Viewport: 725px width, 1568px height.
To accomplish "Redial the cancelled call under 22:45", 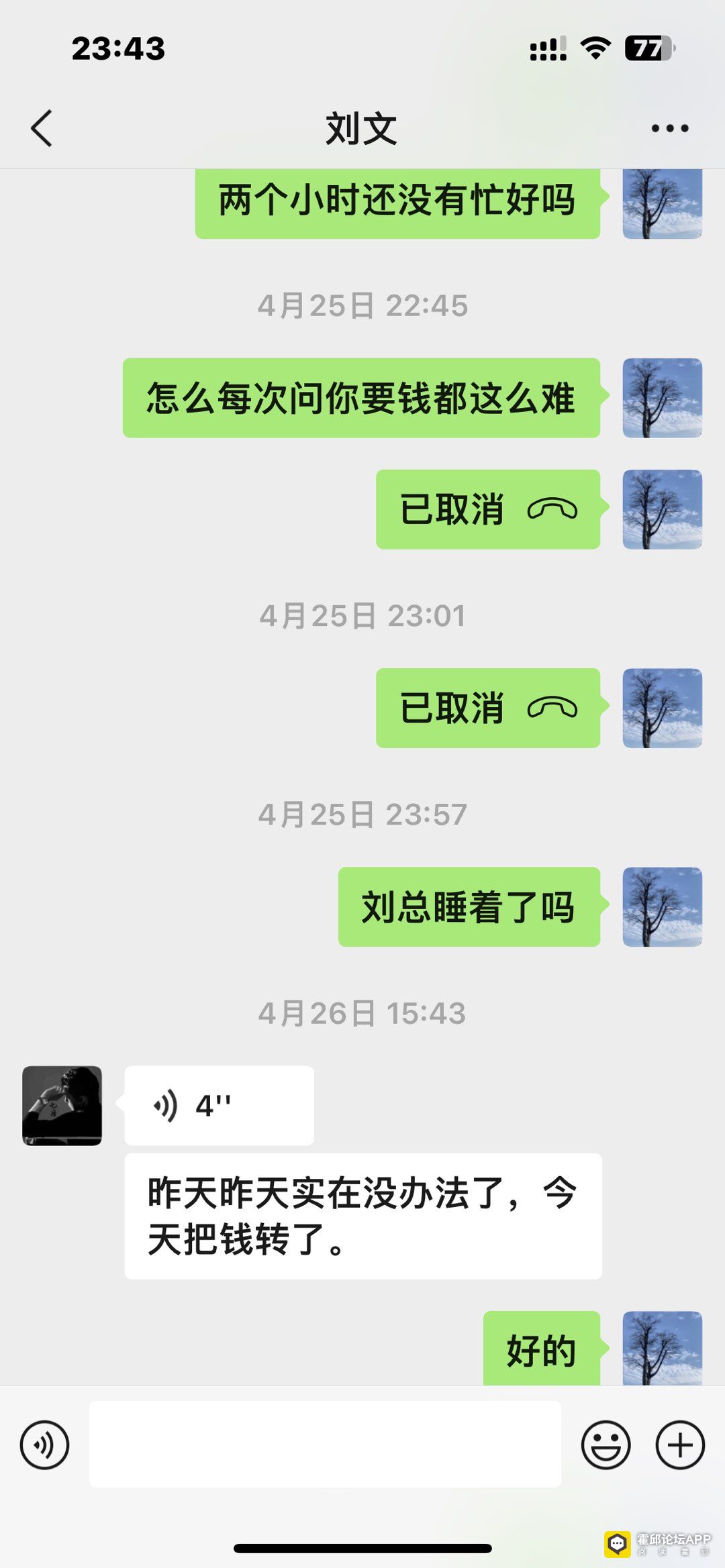I will (x=487, y=509).
